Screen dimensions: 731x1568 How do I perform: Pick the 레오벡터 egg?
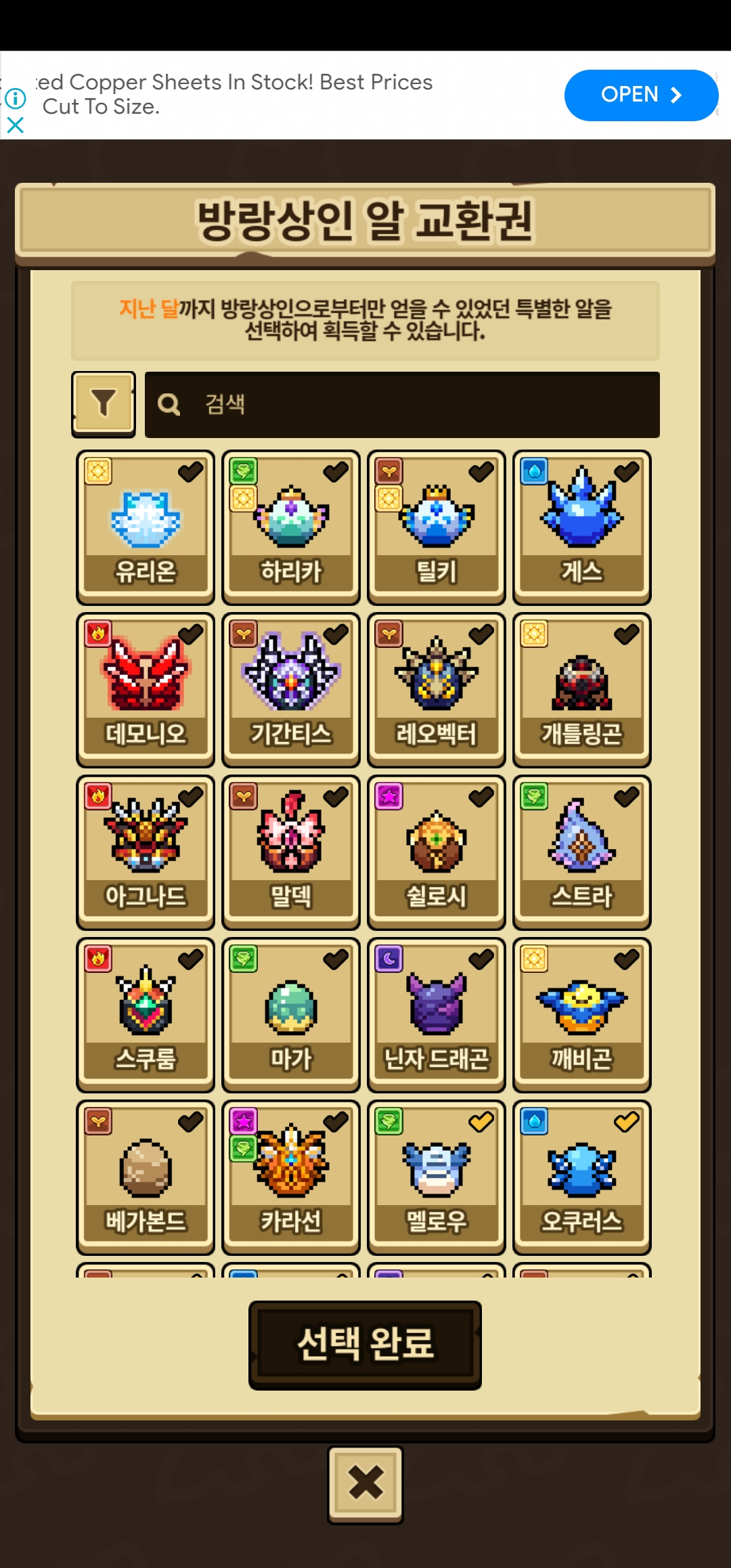tap(437, 690)
